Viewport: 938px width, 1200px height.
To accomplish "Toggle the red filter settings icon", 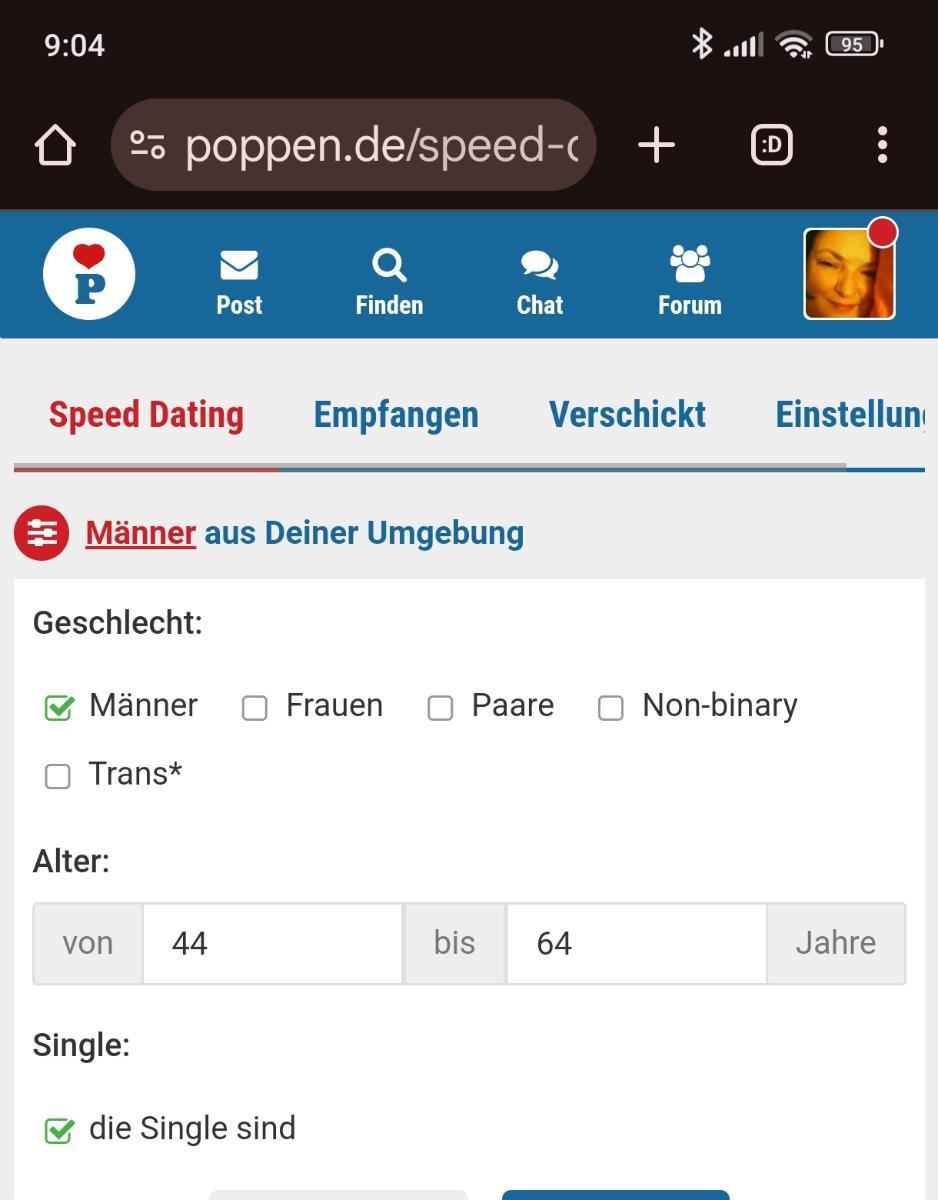I will [x=41, y=533].
